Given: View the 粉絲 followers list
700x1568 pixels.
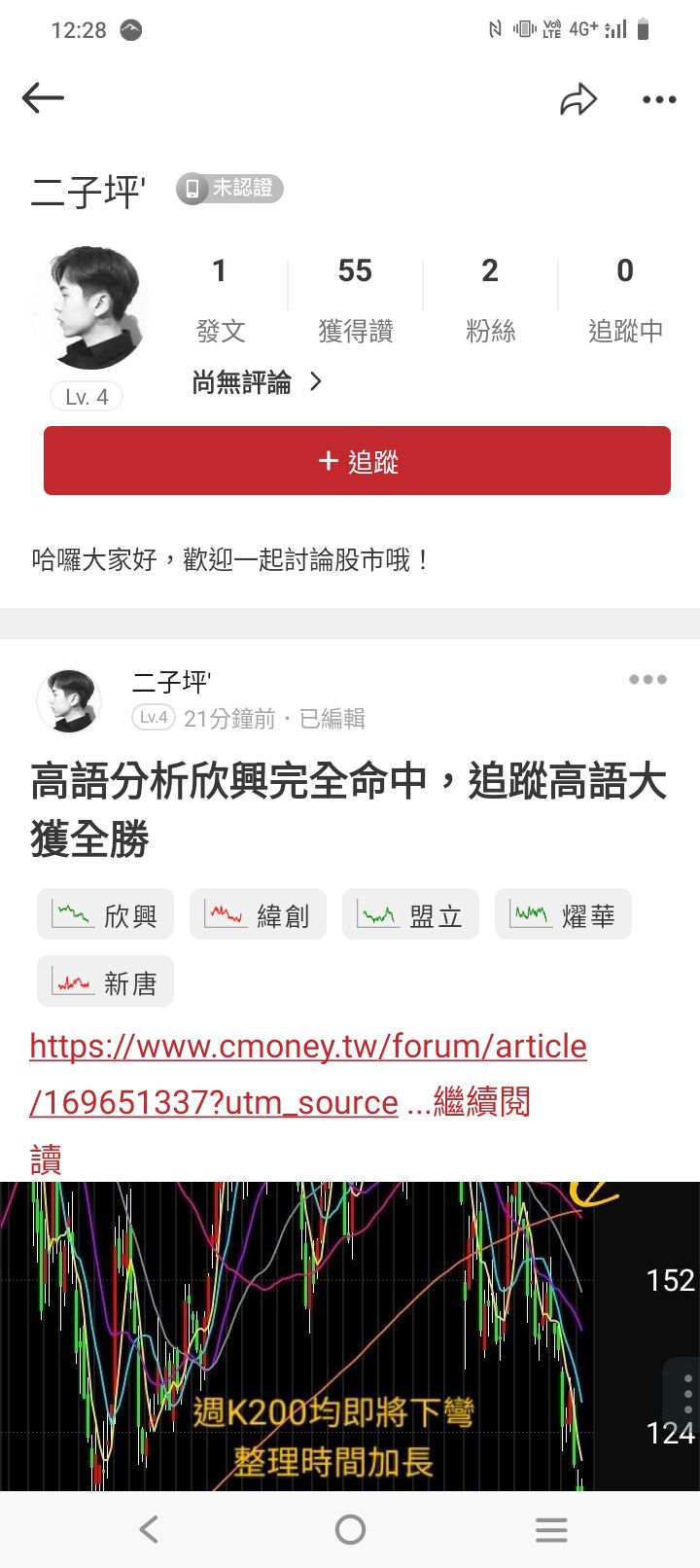Looking at the screenshot, I should [x=490, y=299].
